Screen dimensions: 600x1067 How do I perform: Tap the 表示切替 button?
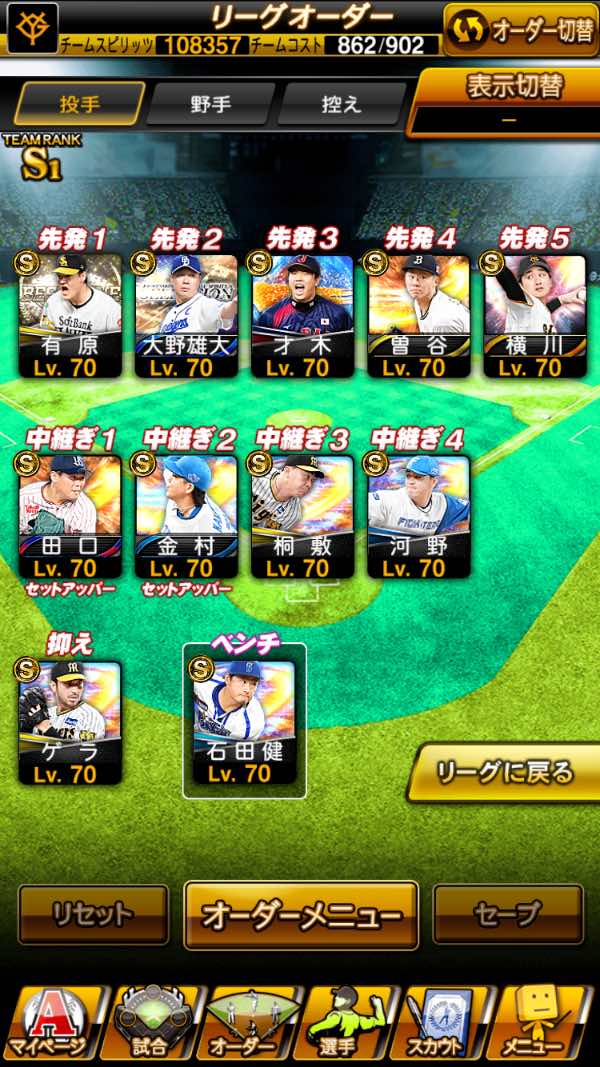[505, 102]
